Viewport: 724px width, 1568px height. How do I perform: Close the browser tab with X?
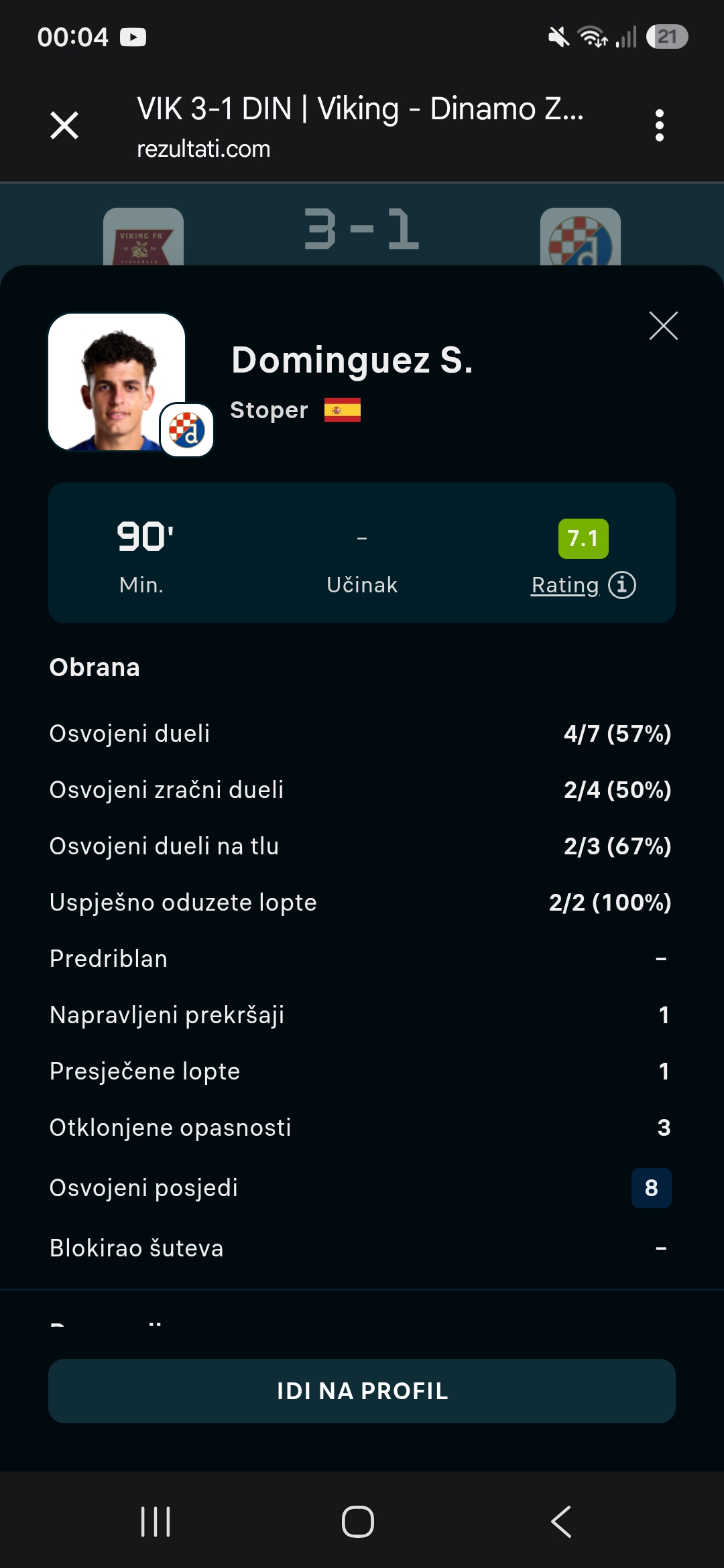64,125
